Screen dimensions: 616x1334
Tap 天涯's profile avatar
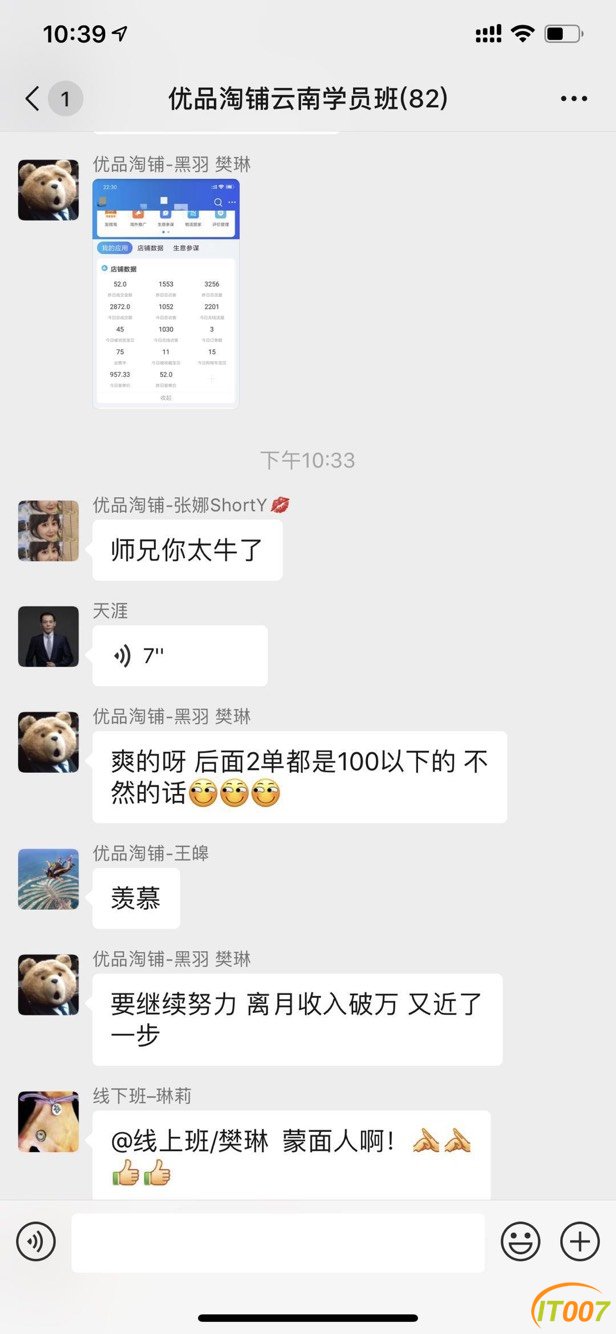click(48, 637)
